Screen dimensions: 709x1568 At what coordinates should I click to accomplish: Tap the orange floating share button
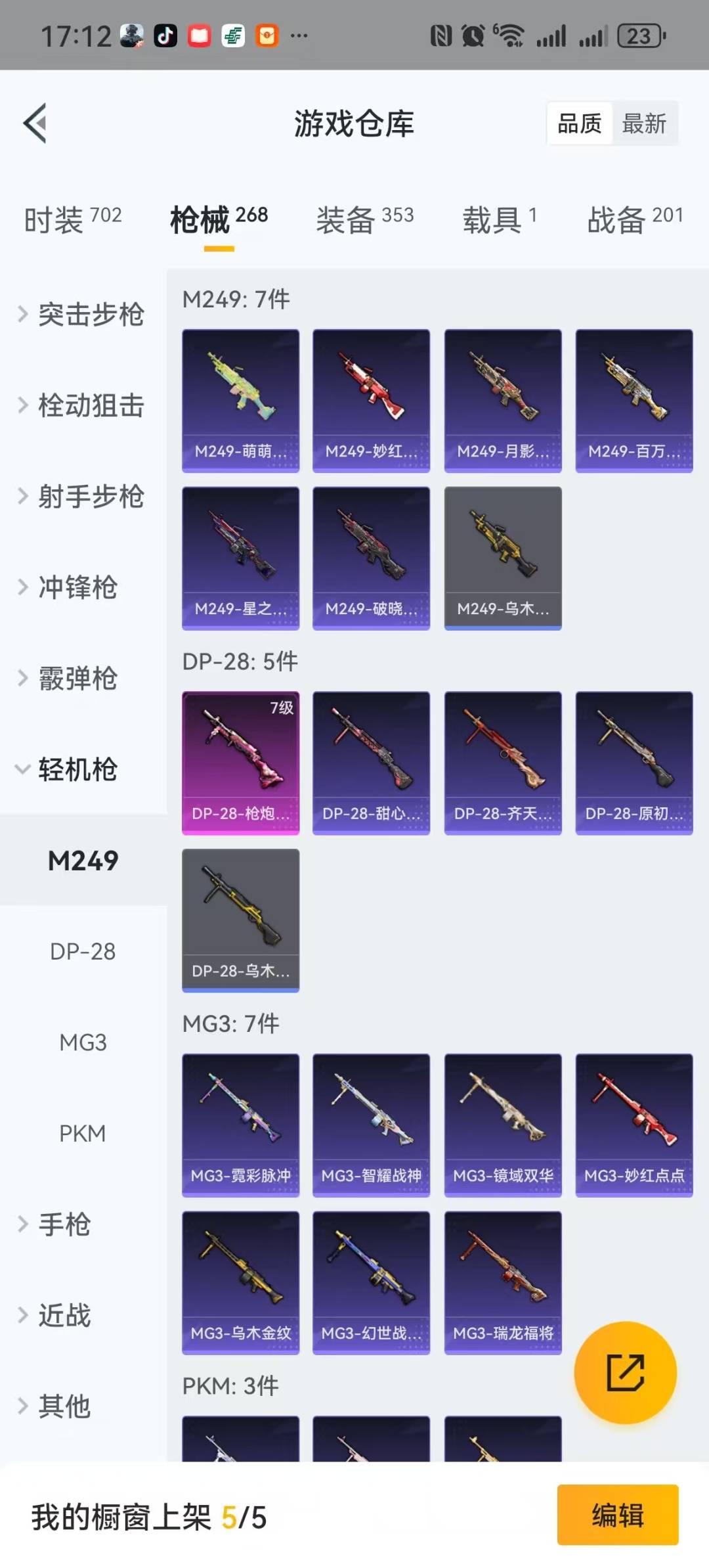(625, 1372)
